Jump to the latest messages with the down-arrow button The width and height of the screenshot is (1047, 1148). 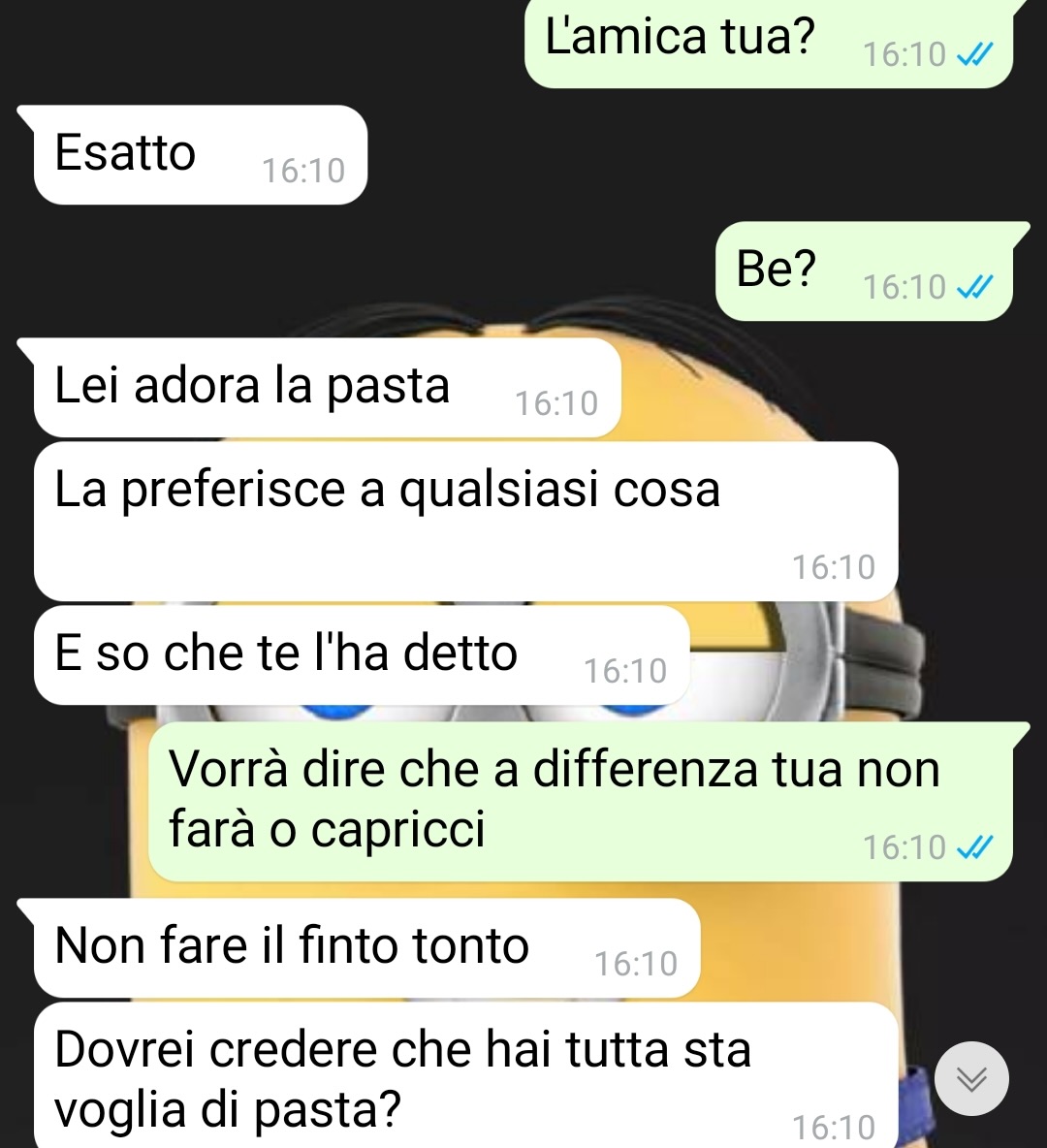(971, 1079)
